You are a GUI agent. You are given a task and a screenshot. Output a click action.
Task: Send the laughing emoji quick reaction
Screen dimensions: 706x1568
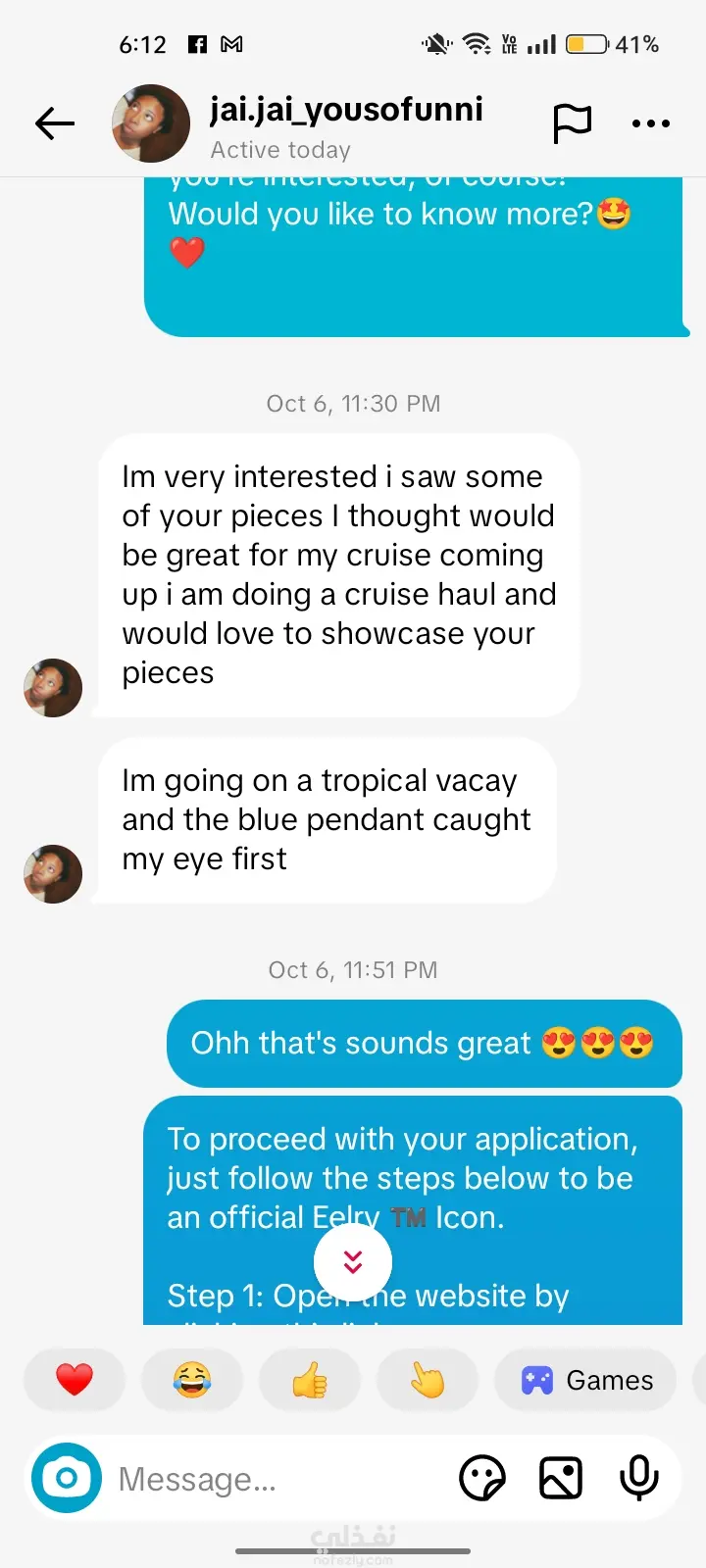192,1380
